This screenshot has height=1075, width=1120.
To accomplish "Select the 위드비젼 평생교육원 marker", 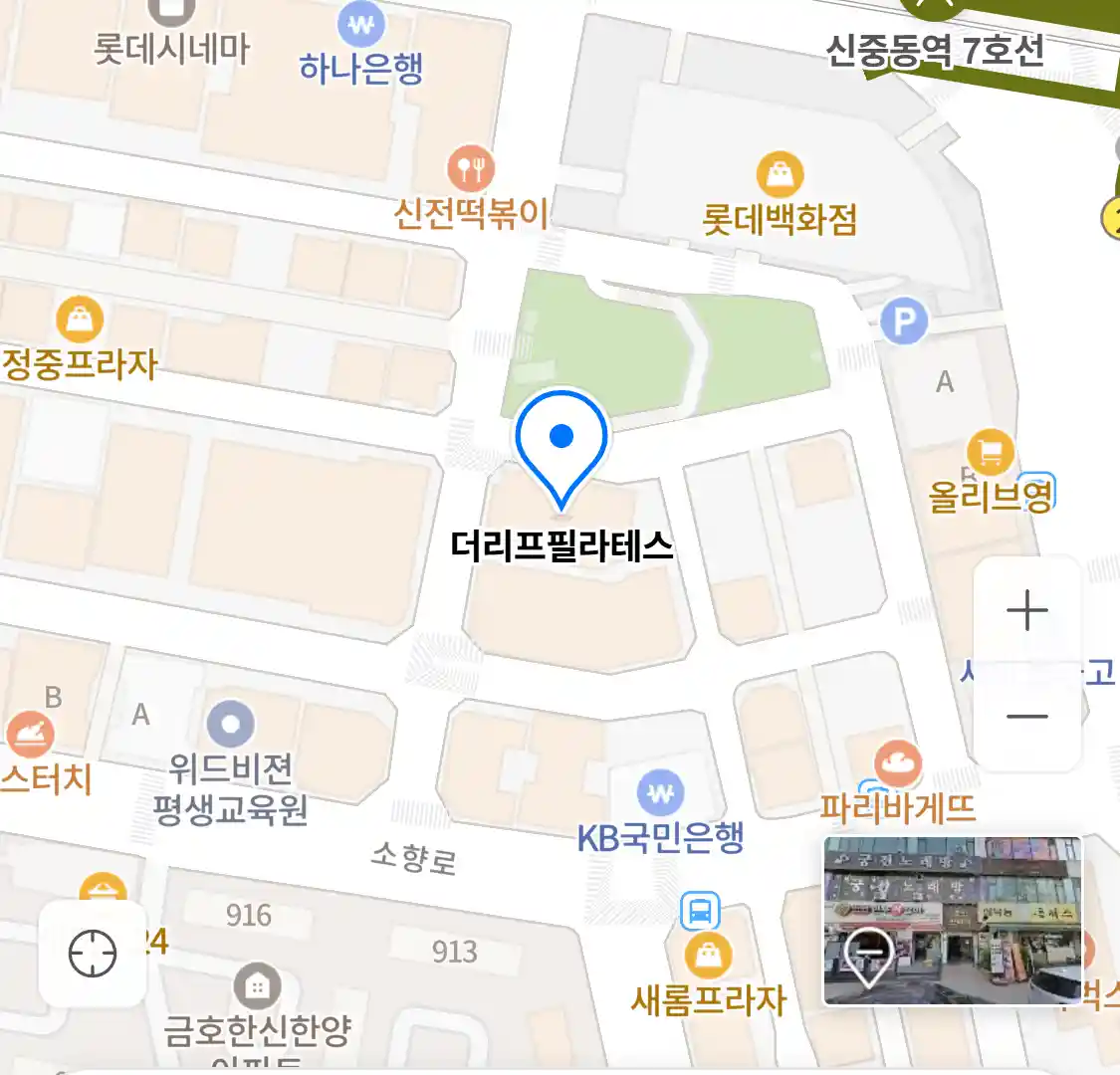I will (231, 724).
